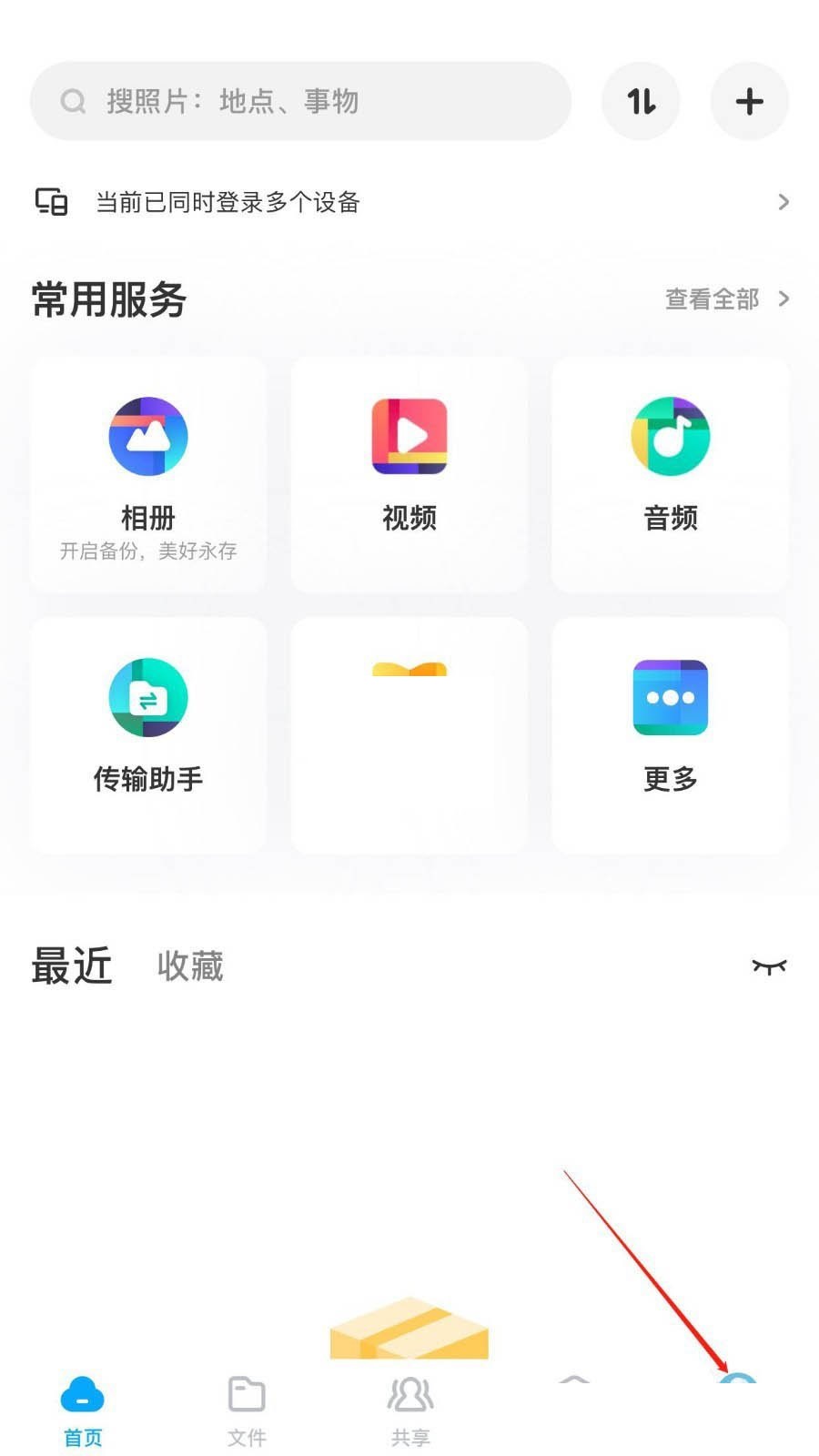
Task: Tap the plus button to add new content
Action: pos(749,101)
